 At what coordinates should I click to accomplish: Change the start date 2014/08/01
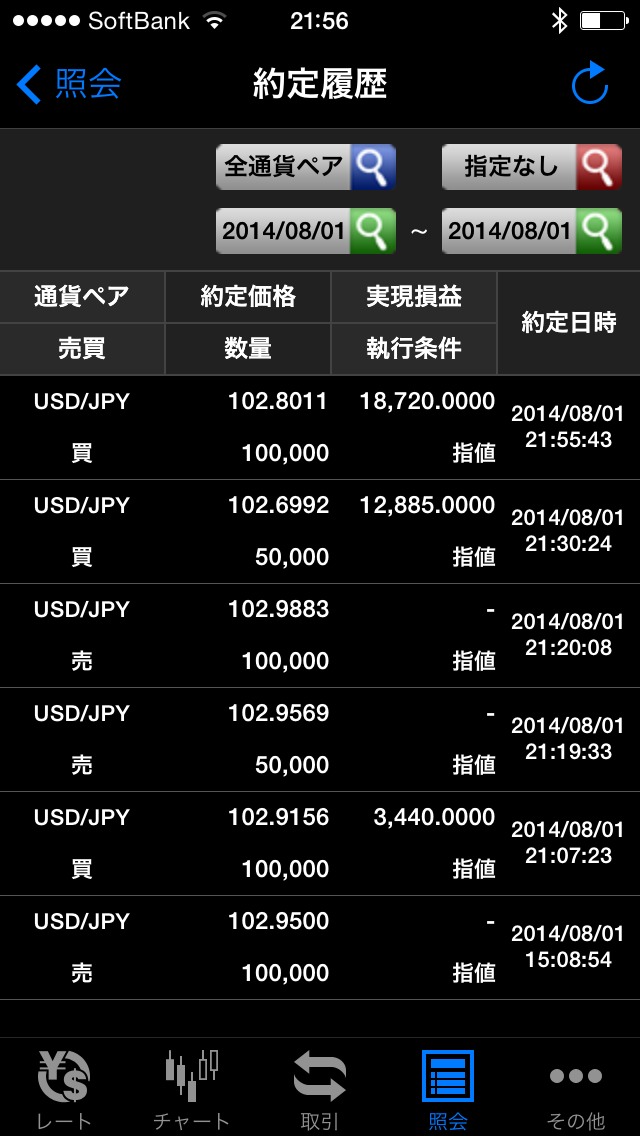[306, 231]
